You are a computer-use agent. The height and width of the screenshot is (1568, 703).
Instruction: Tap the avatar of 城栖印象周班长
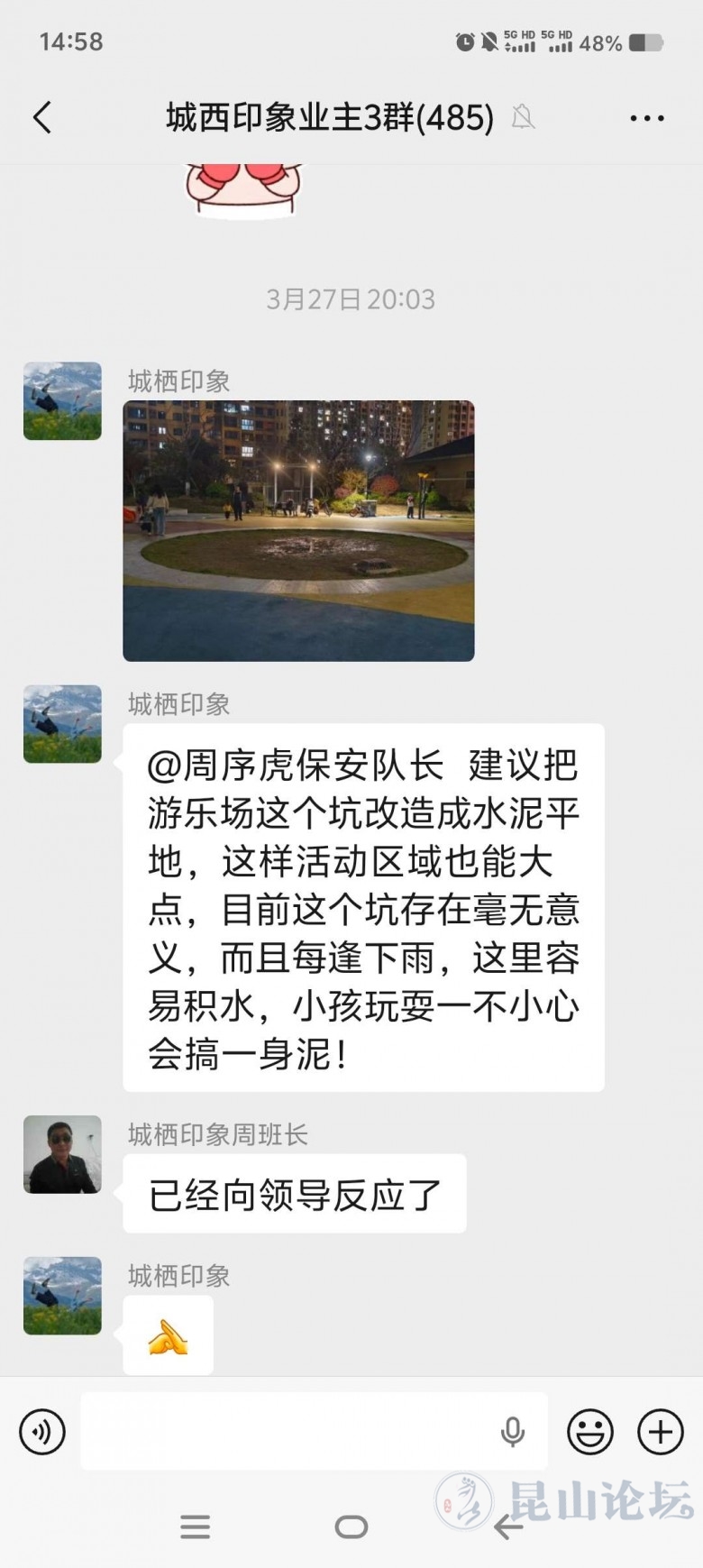62,1154
